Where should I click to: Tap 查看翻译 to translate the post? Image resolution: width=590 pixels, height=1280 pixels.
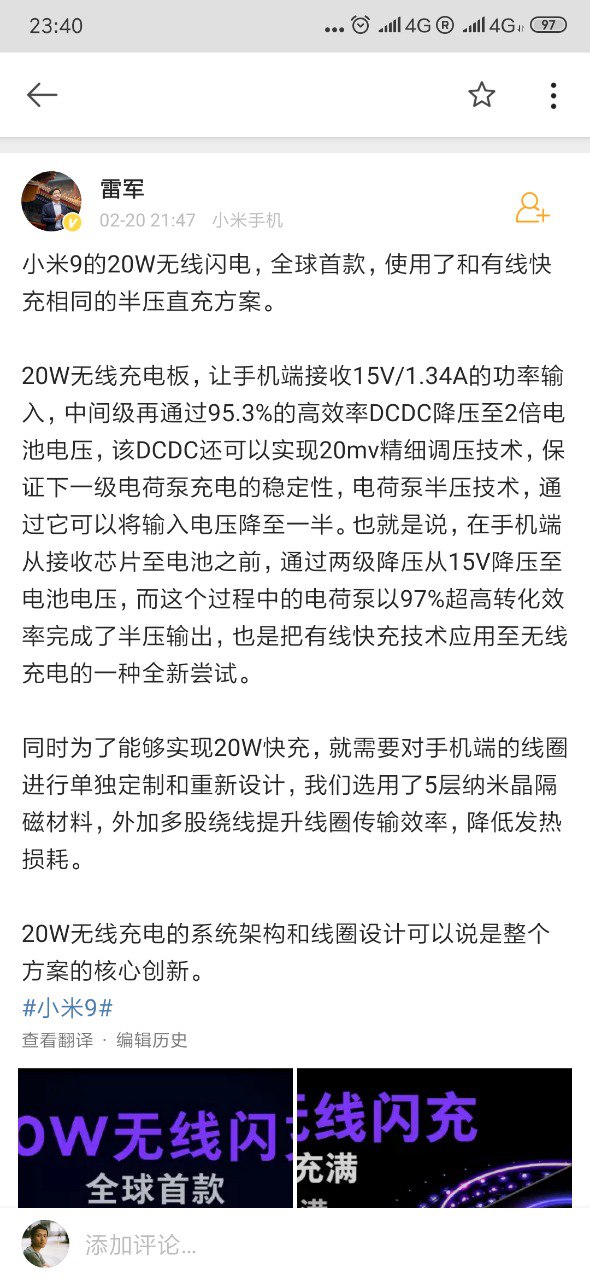pos(58,1040)
